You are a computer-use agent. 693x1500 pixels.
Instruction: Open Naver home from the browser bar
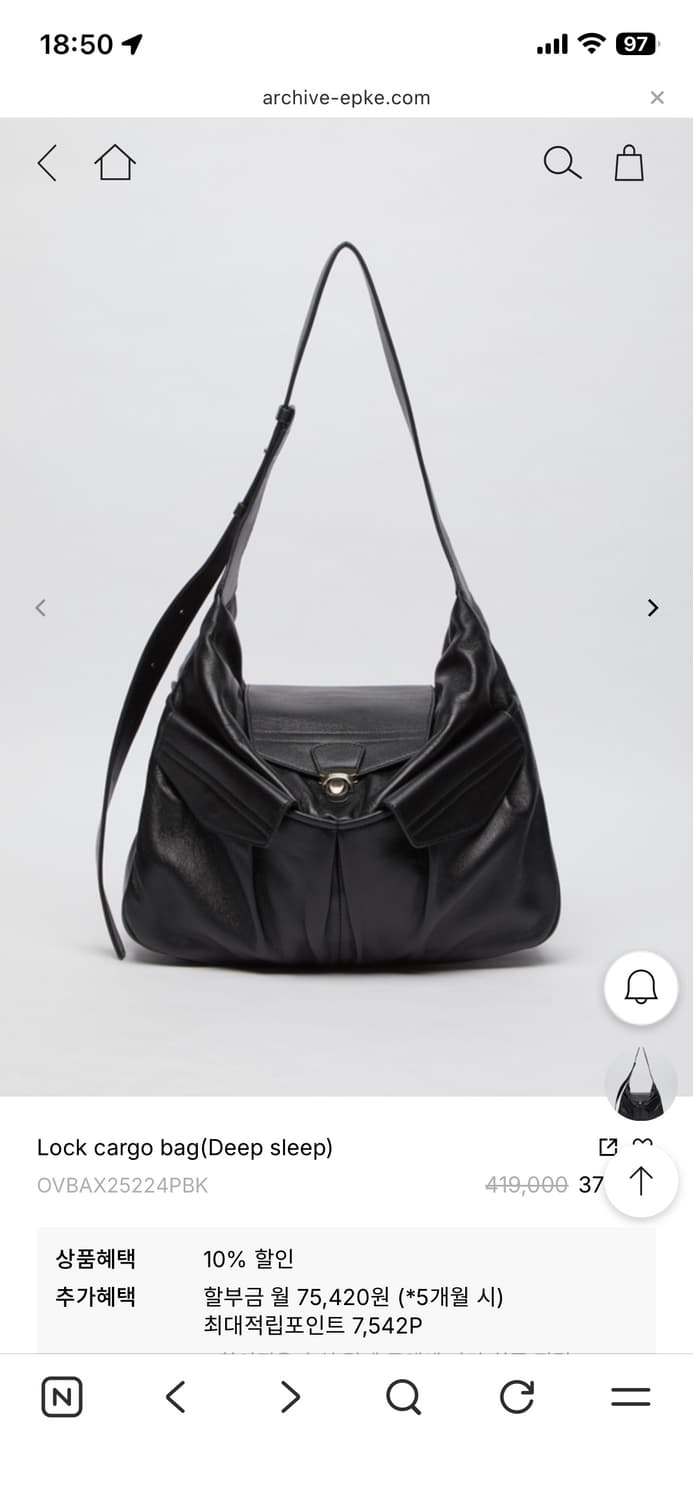[62, 1397]
